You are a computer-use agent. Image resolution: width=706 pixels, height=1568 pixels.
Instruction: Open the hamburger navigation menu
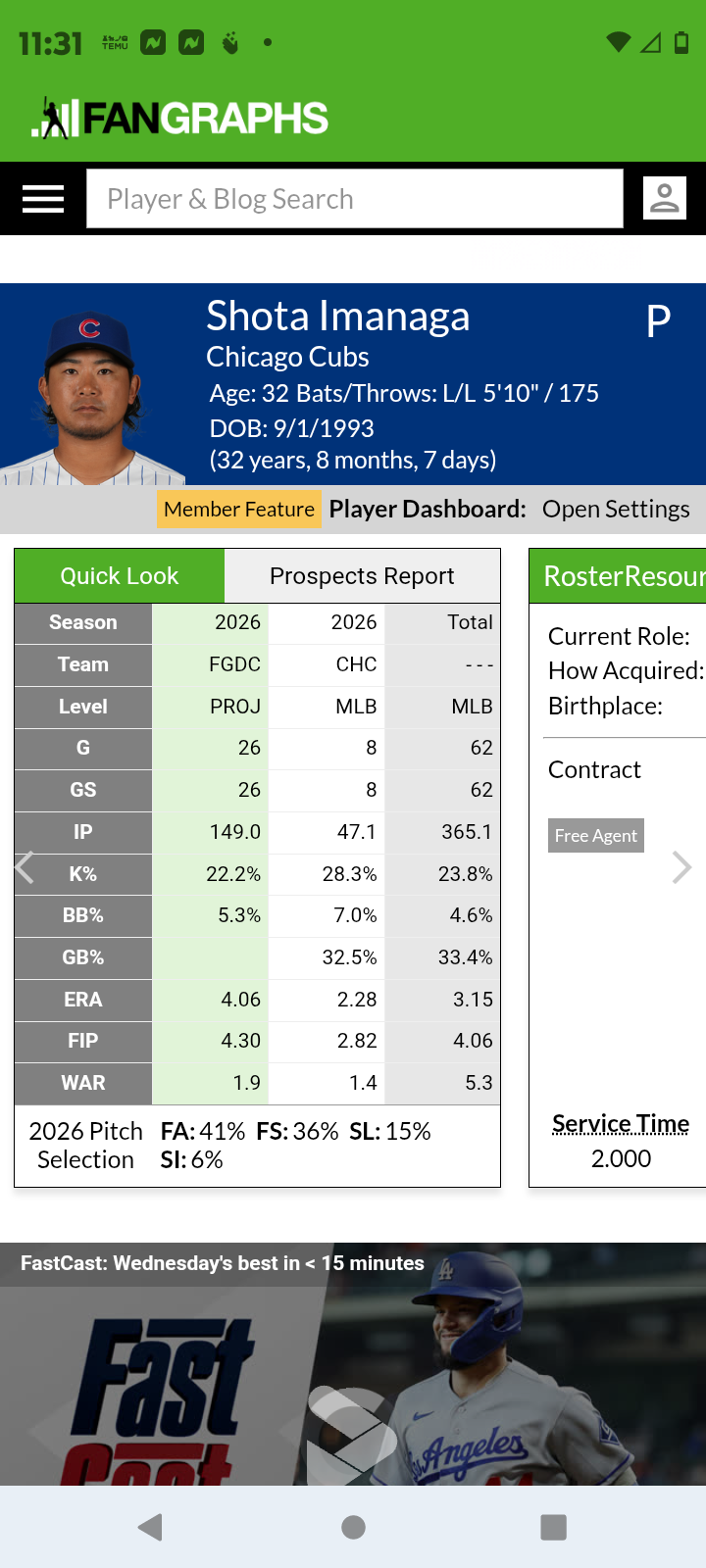pos(43,199)
